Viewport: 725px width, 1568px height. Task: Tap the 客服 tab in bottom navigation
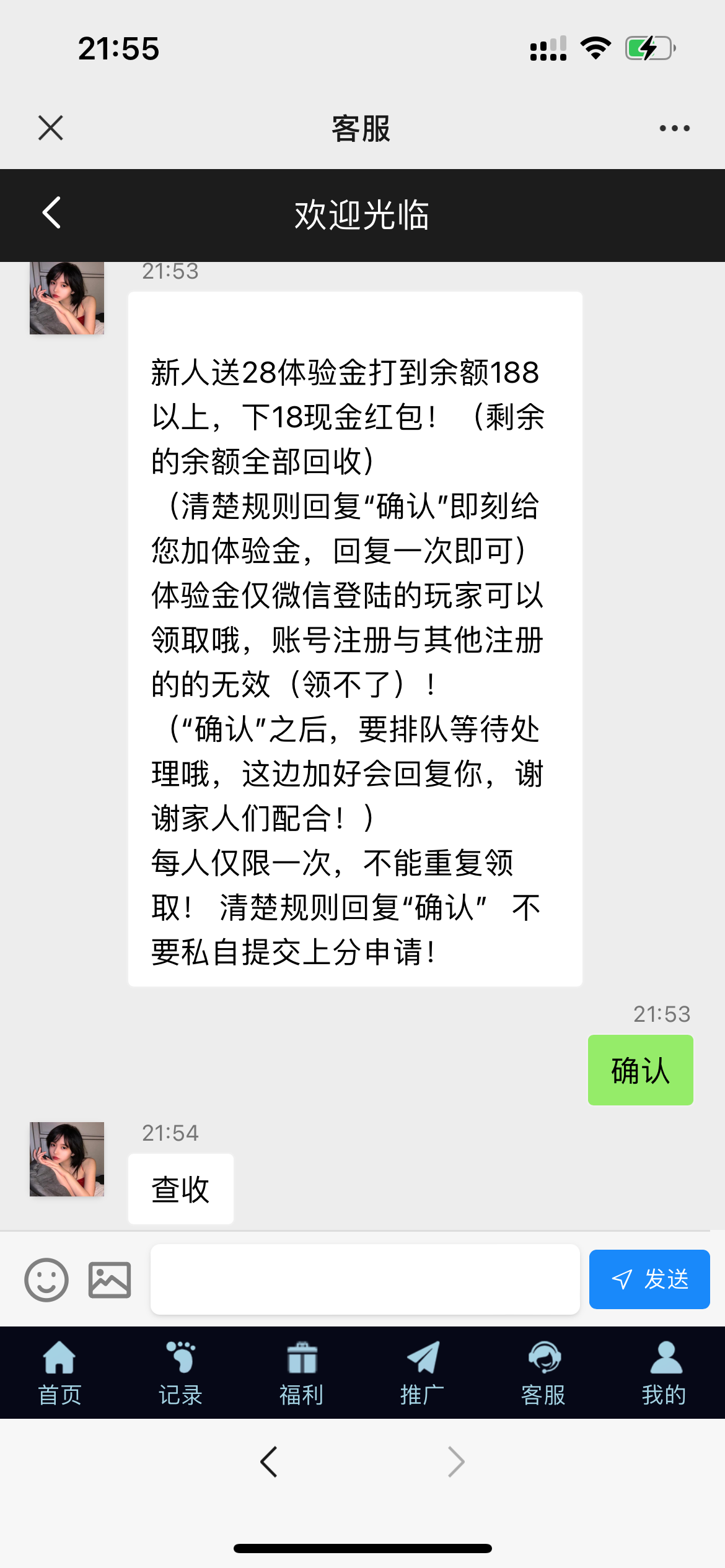click(x=543, y=1372)
